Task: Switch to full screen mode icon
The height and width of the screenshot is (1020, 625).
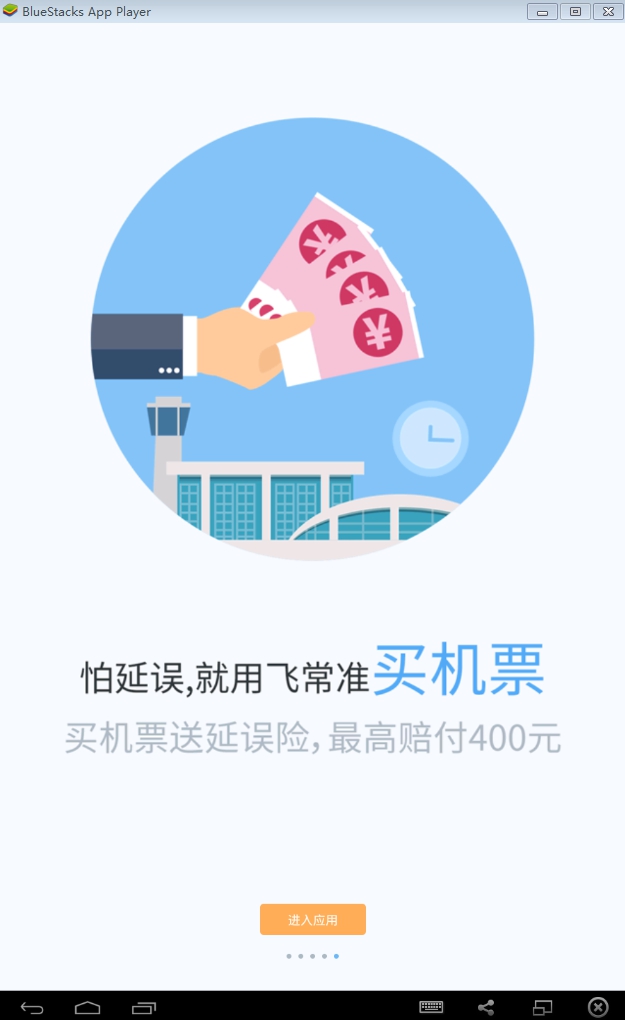Action: click(x=542, y=1006)
